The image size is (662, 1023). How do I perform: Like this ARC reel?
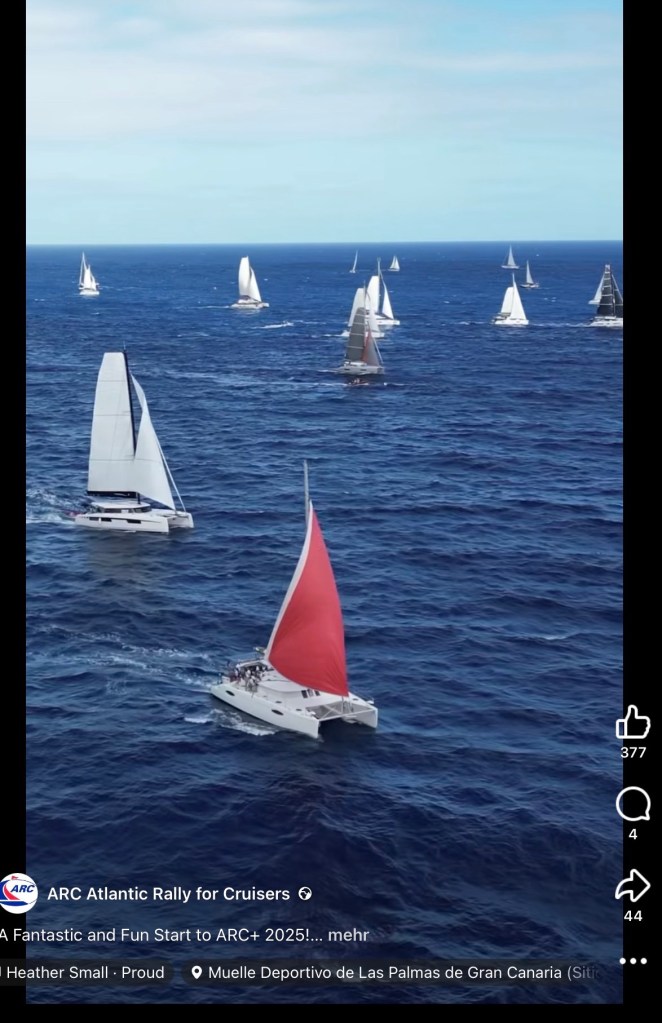click(633, 722)
